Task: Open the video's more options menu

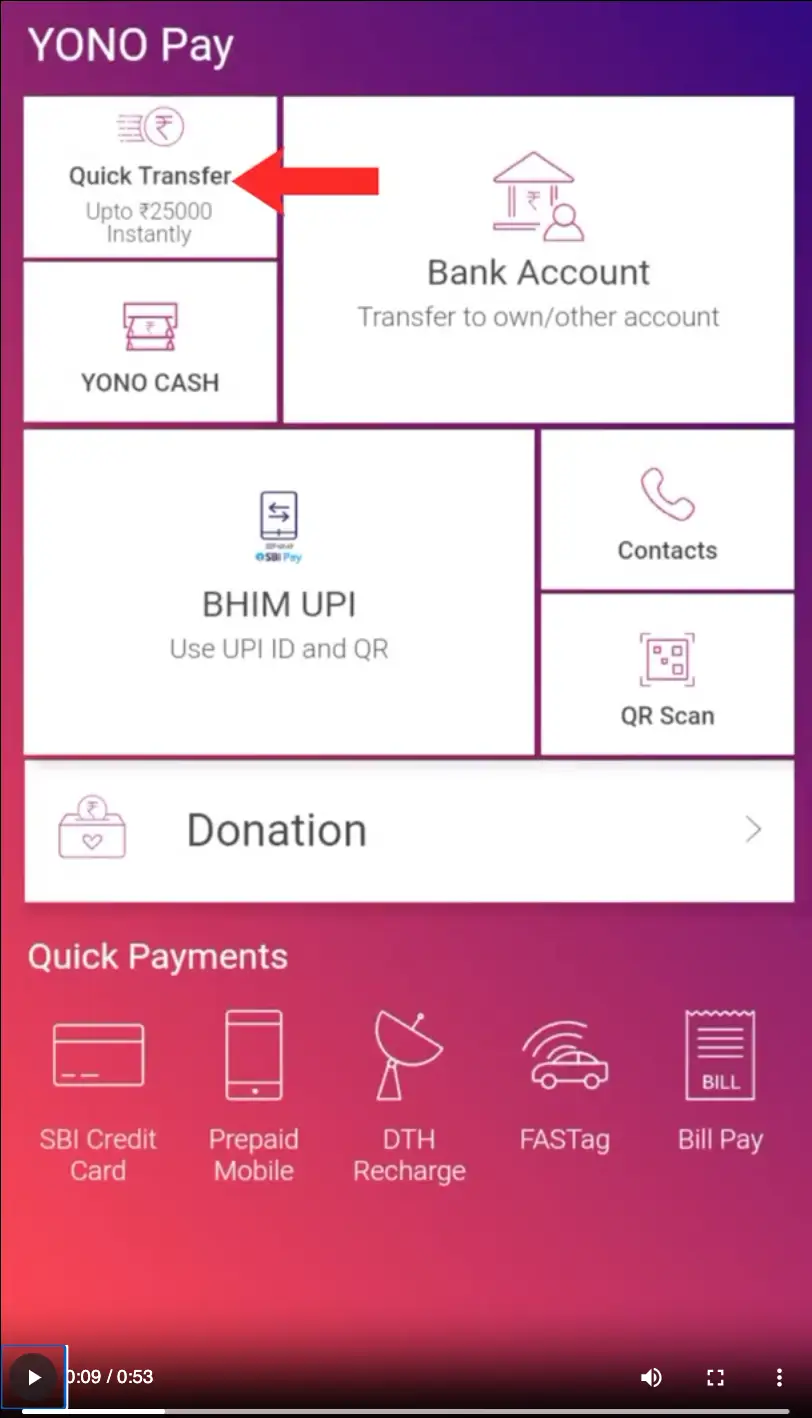Action: (x=779, y=1377)
